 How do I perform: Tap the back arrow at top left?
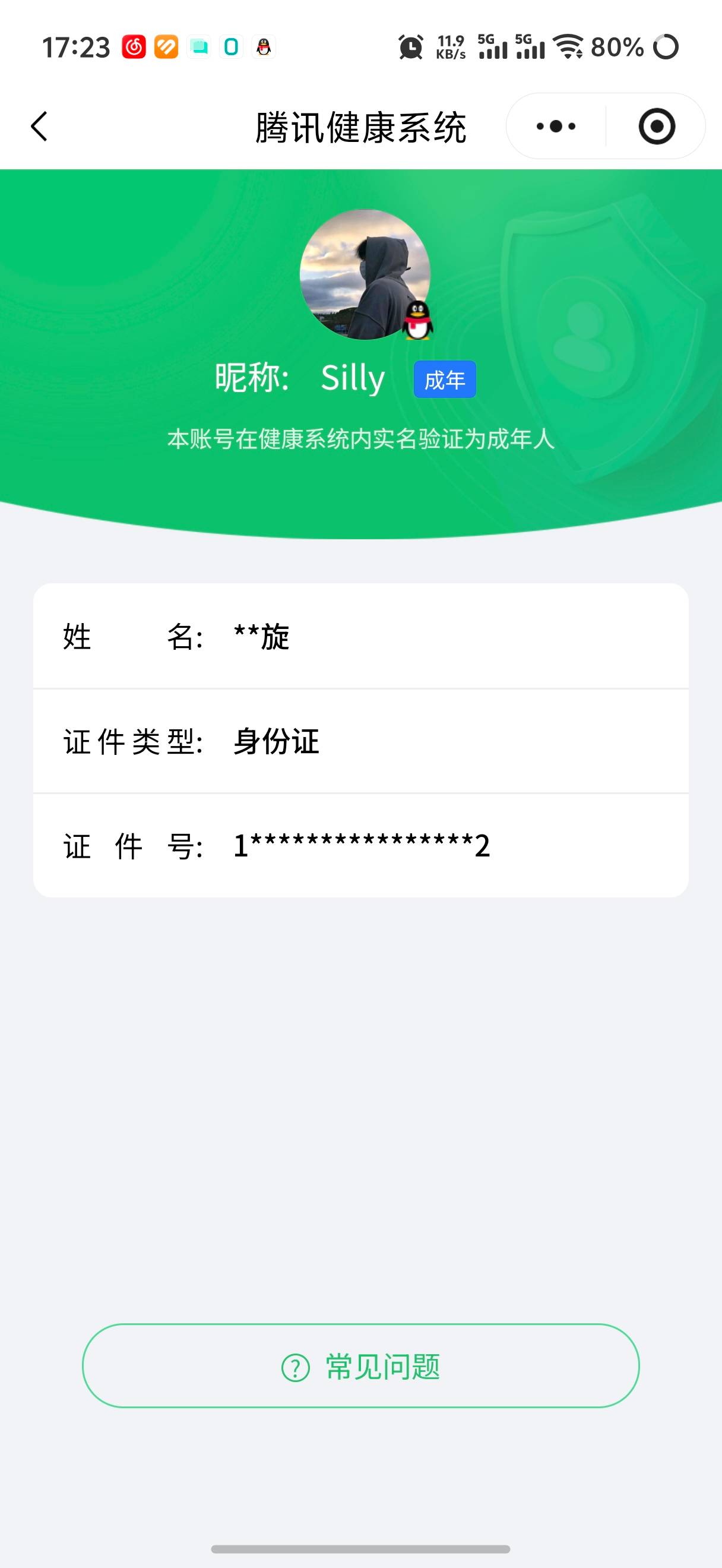tap(39, 125)
